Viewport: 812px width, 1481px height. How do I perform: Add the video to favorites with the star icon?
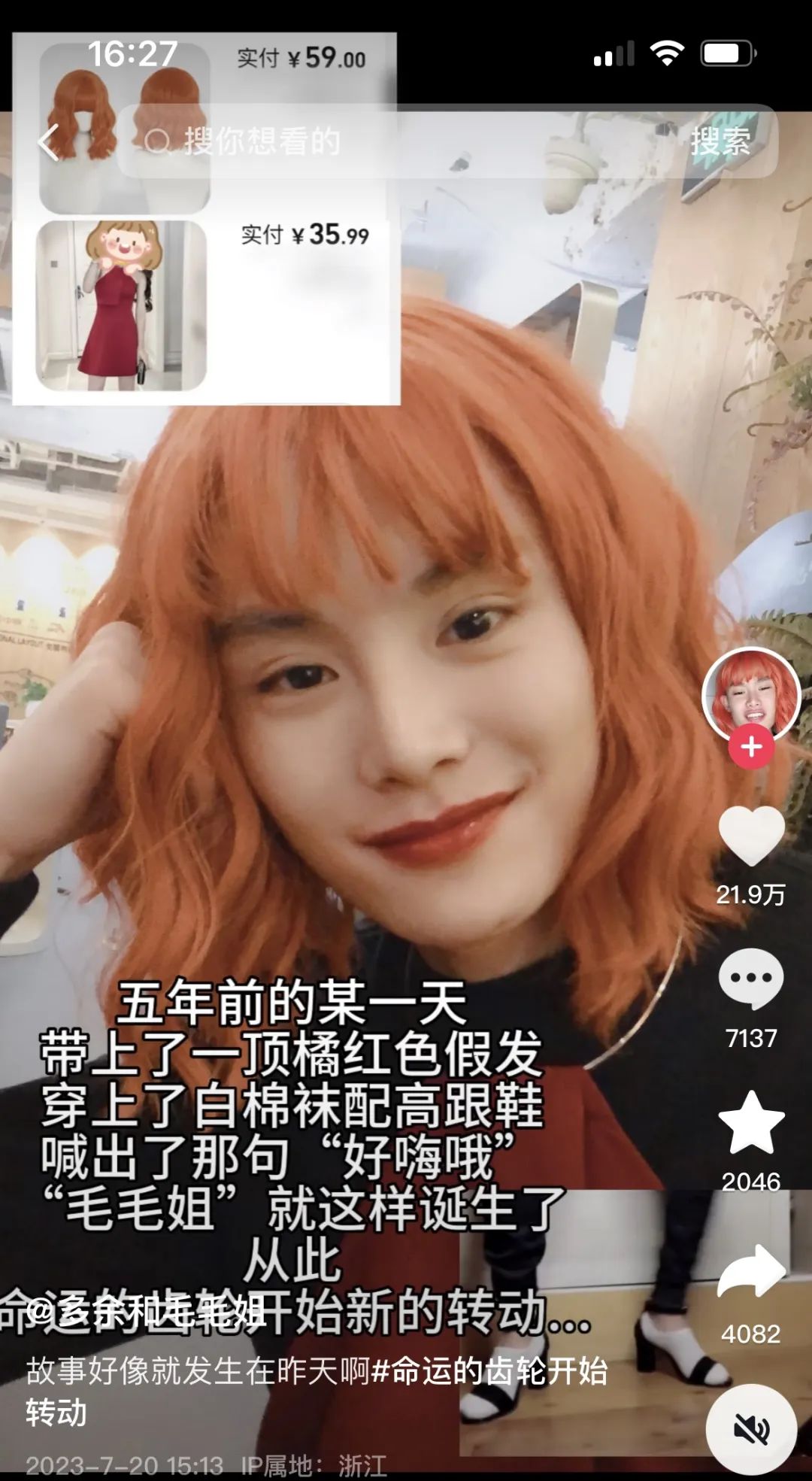751,1123
